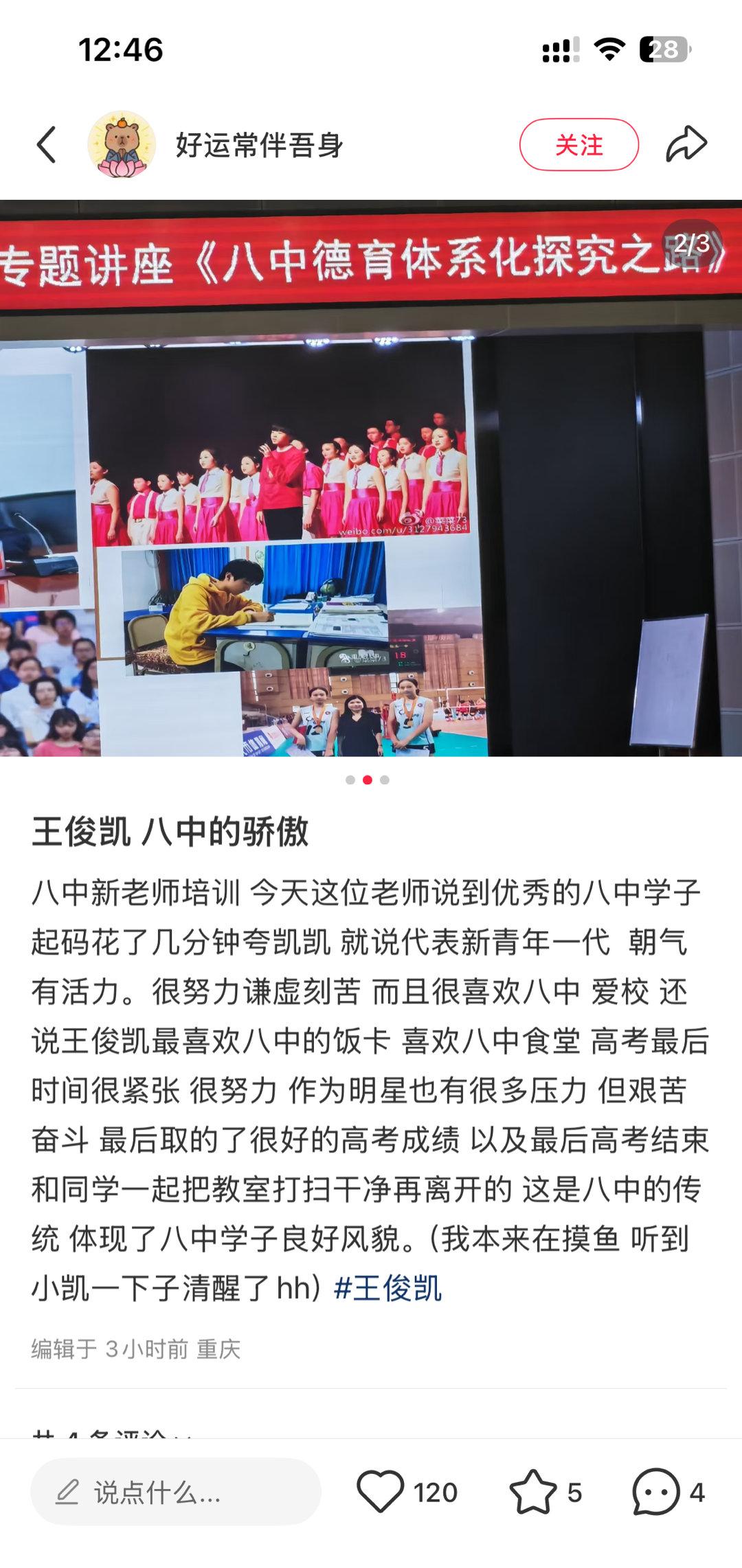Open the #王俊凯 hashtag link
Viewport: 742px width, 1568px height.
(387, 1287)
